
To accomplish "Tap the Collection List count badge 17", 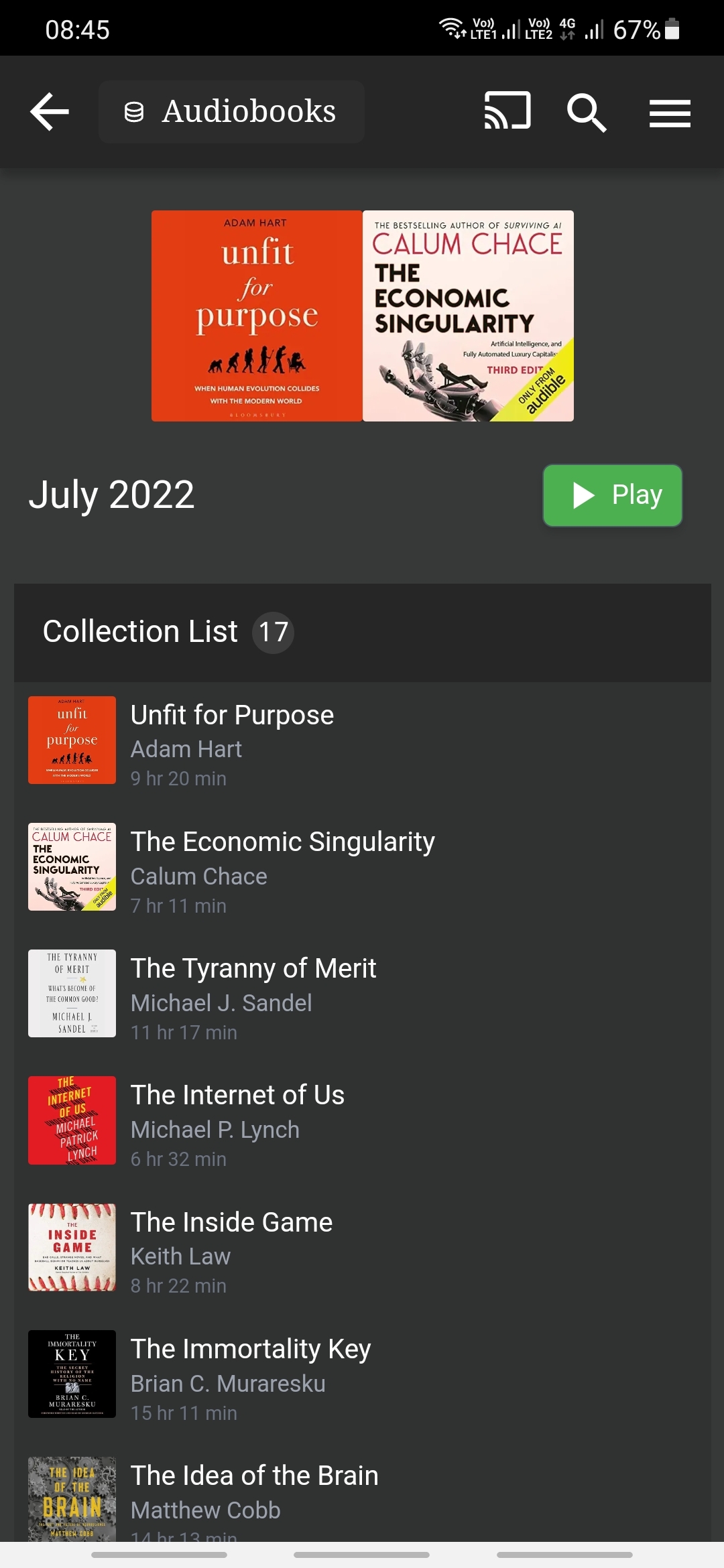I will point(273,632).
